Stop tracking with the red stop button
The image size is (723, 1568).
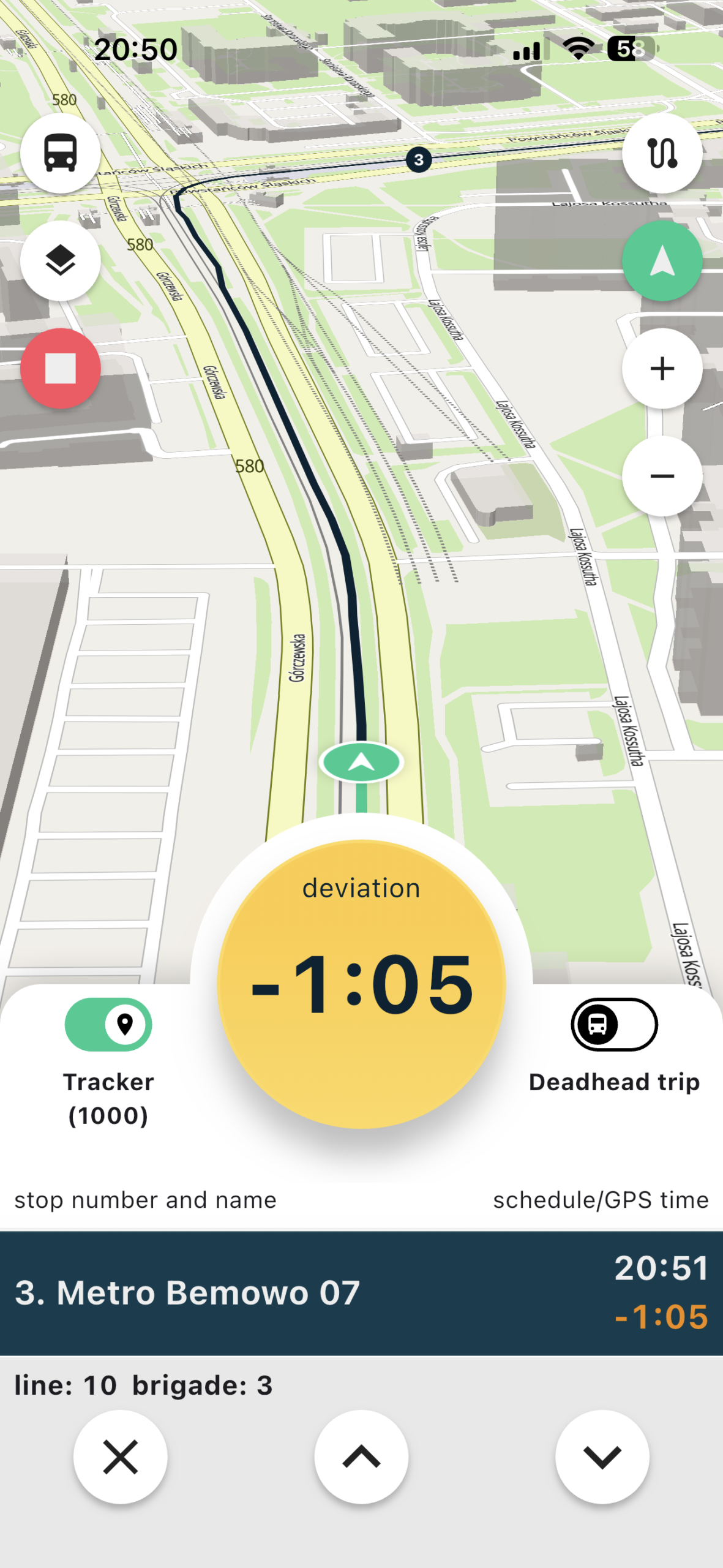(x=60, y=369)
